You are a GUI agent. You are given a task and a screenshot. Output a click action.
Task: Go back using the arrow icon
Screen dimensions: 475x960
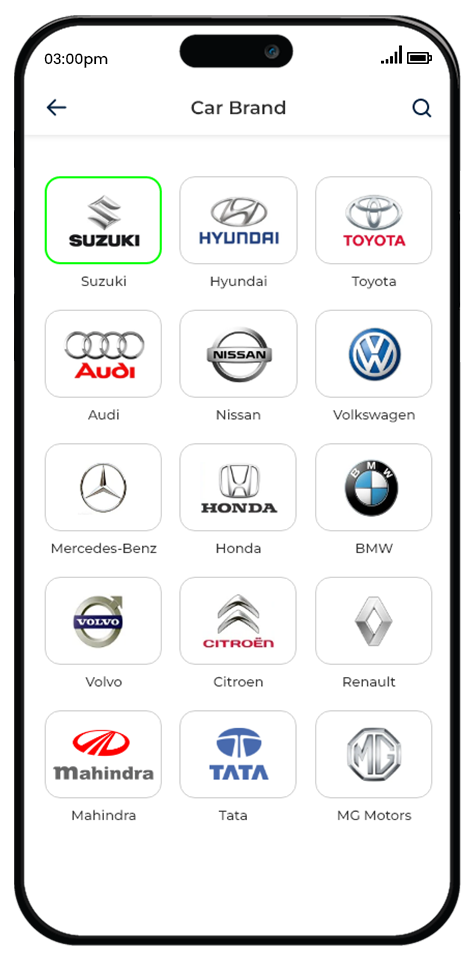click(56, 108)
